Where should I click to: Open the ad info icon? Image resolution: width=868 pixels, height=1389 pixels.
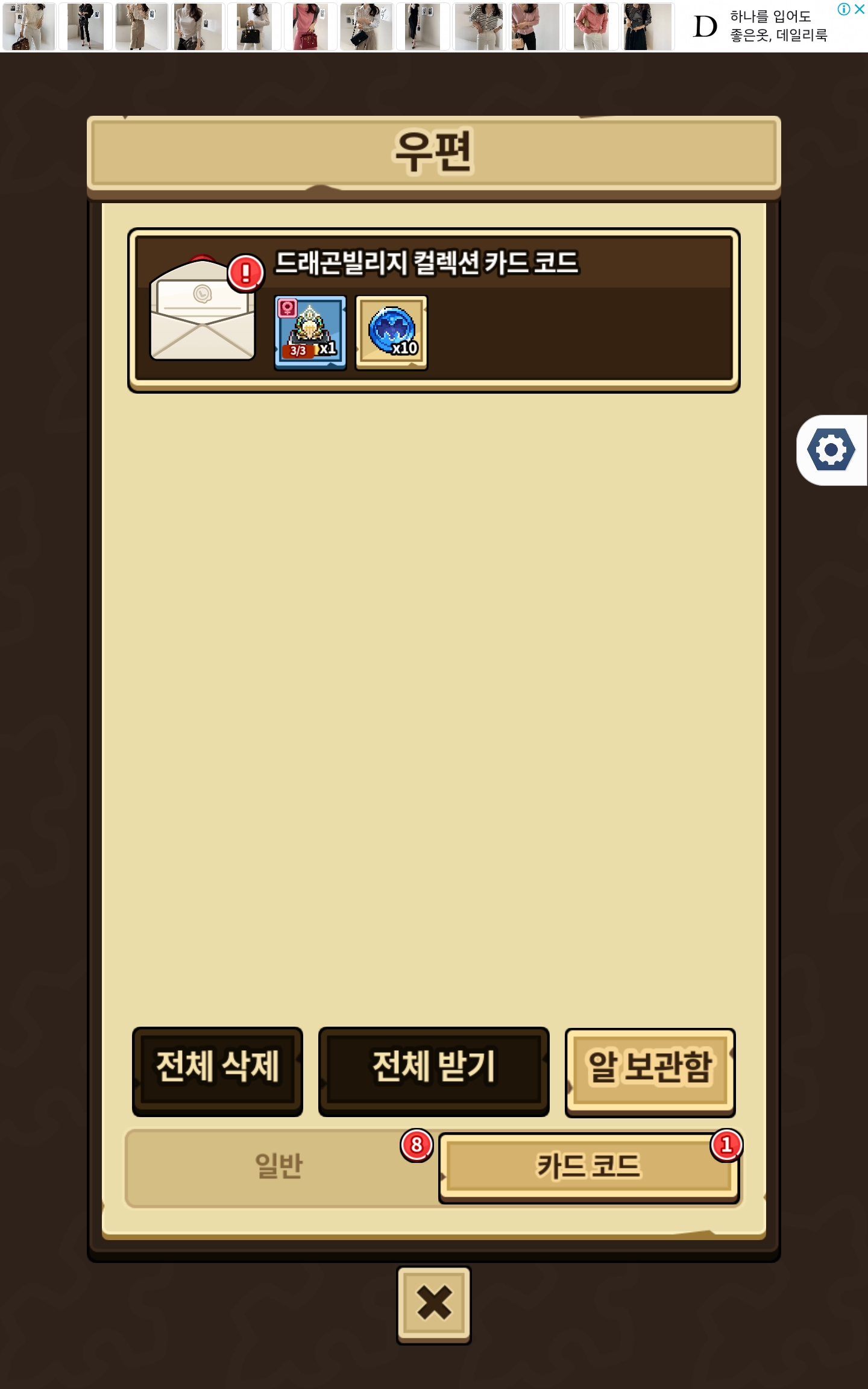click(844, 9)
